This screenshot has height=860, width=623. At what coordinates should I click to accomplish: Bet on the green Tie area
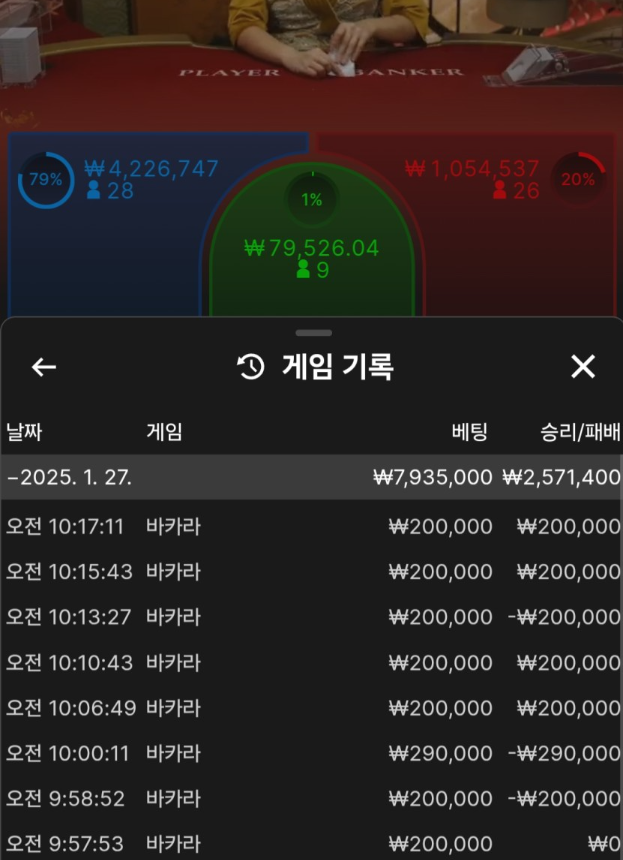(312, 260)
